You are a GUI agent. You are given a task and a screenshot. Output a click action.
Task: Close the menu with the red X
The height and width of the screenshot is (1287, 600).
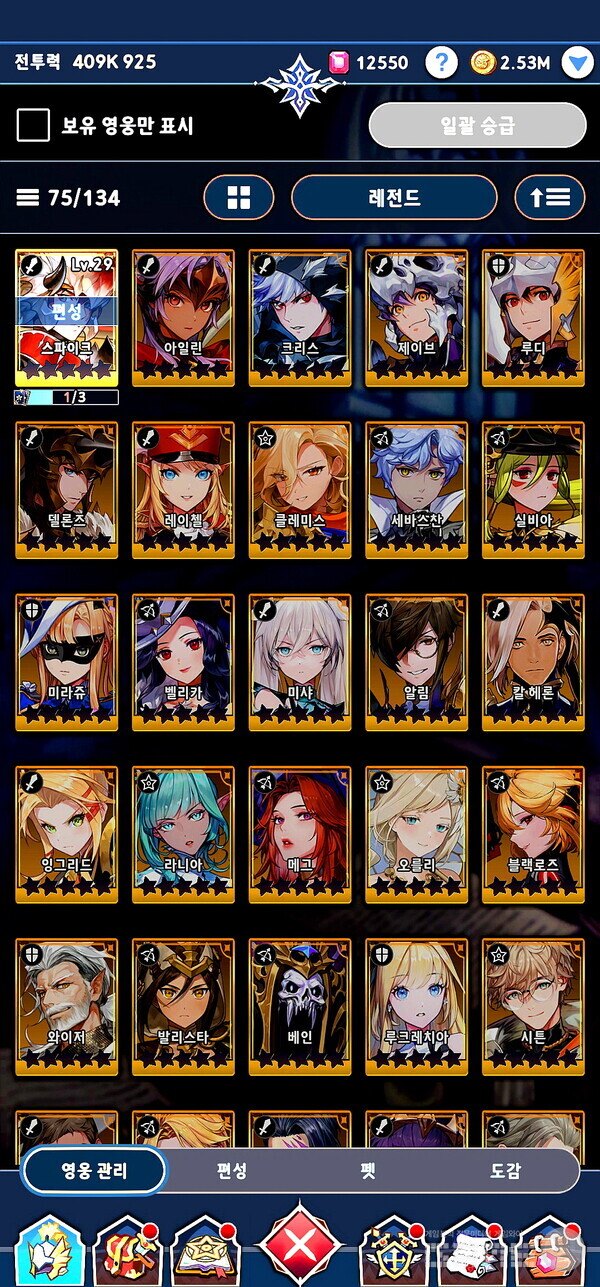coord(300,1247)
